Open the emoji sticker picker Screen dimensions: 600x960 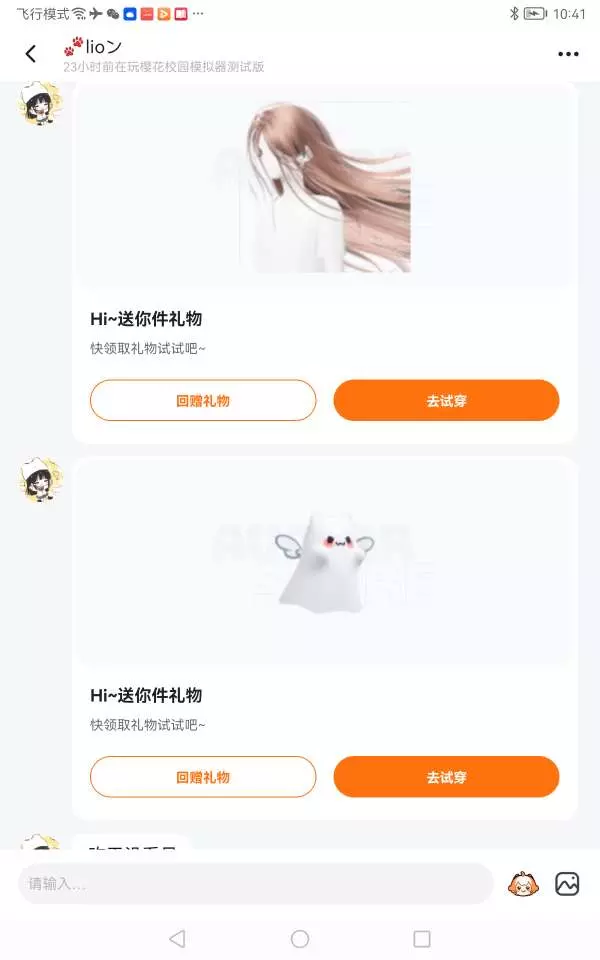pos(523,884)
